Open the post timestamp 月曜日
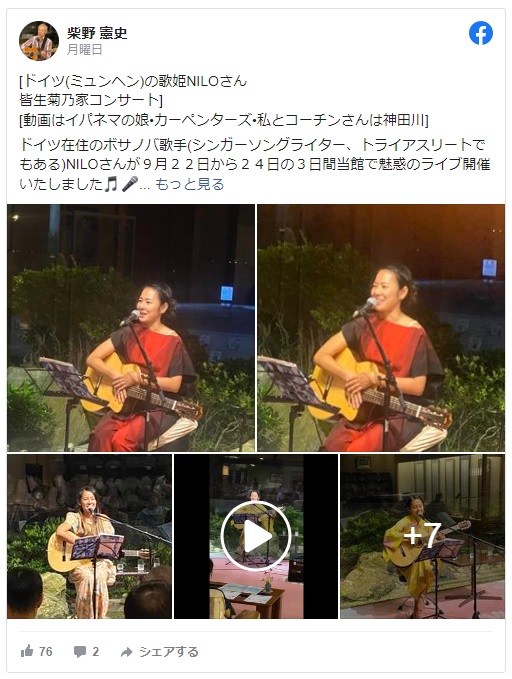 click(x=84, y=50)
